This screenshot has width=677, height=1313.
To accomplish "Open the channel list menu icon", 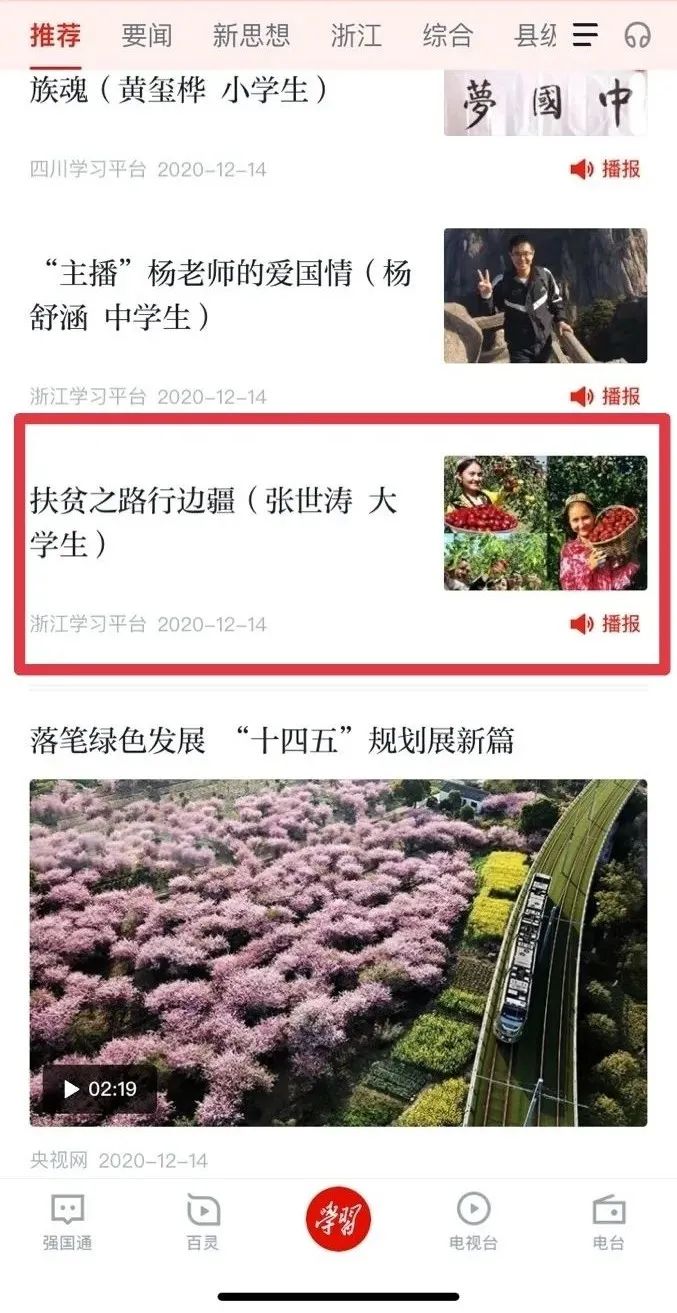I will coord(585,35).
